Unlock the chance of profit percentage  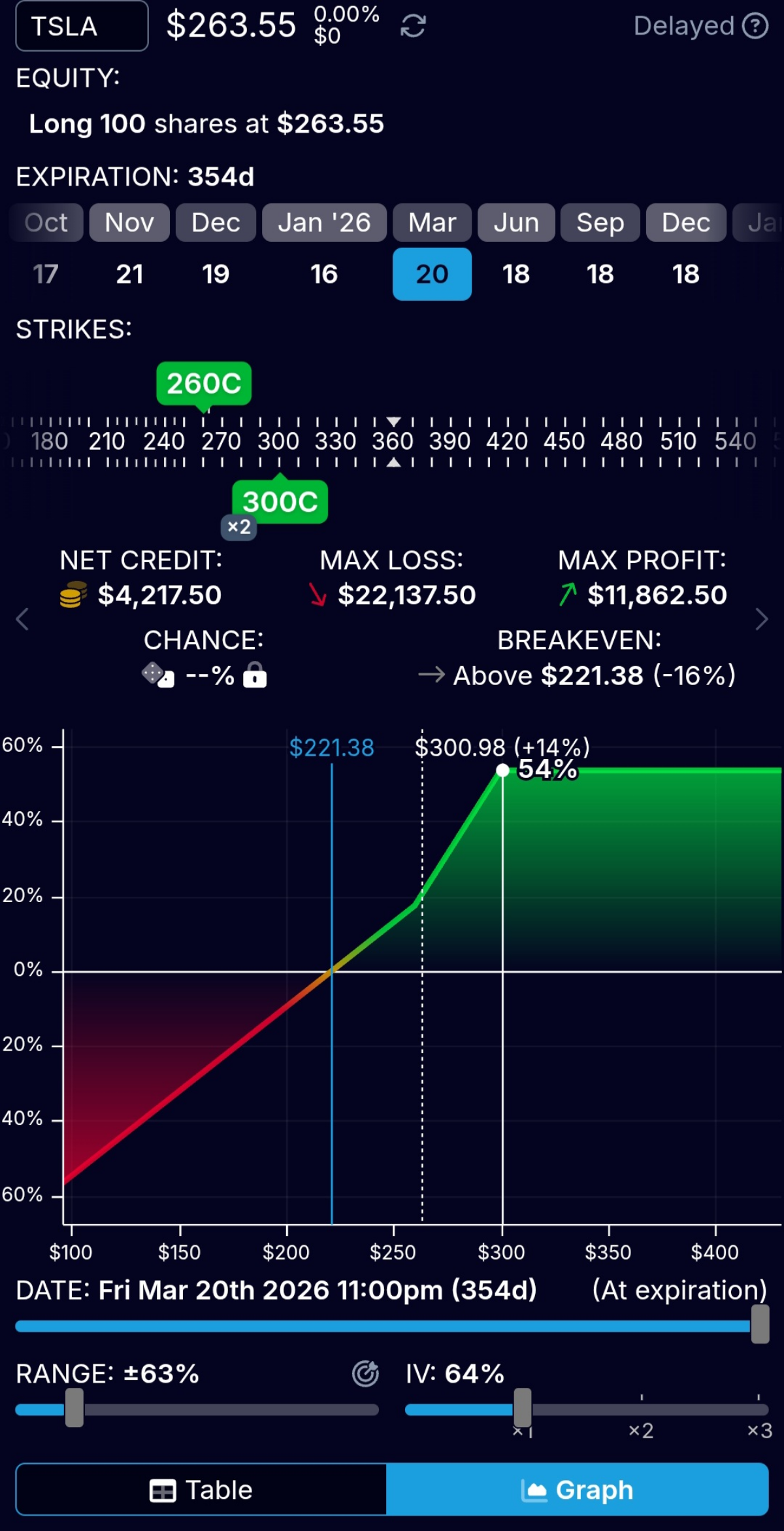(x=255, y=675)
